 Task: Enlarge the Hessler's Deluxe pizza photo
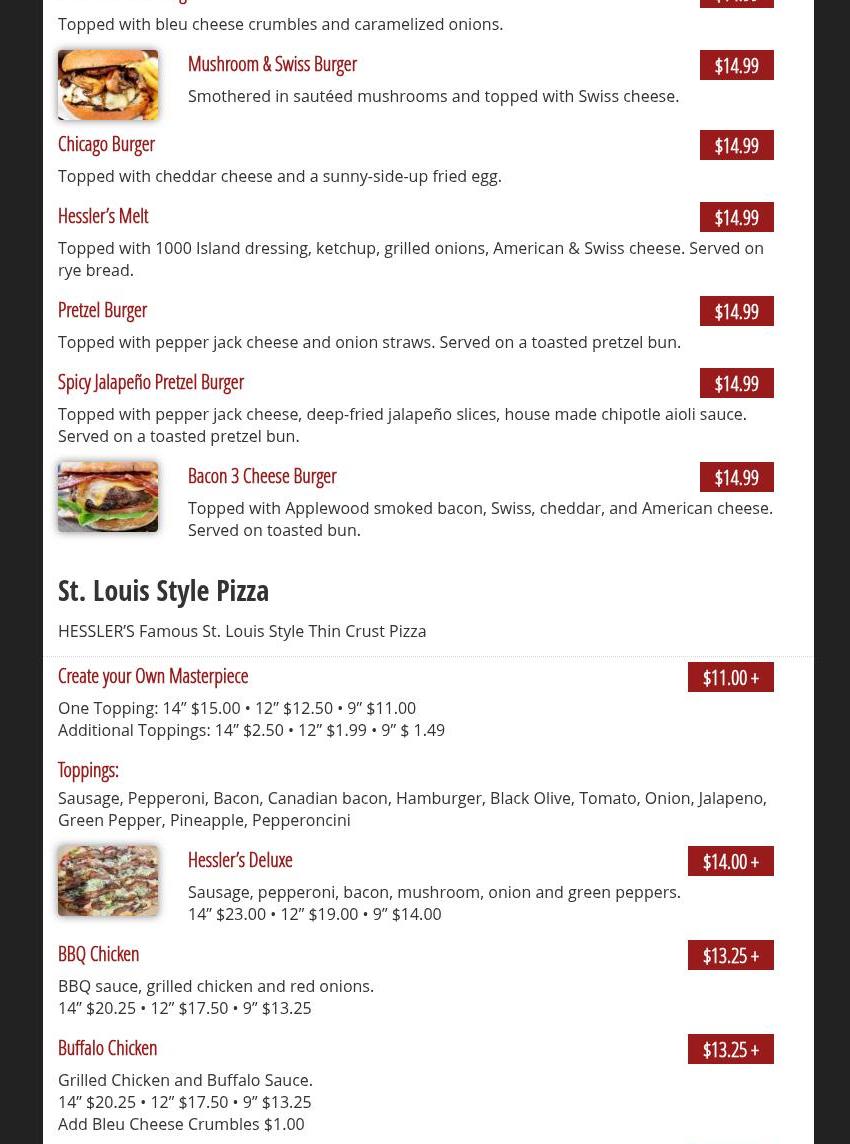click(108, 881)
